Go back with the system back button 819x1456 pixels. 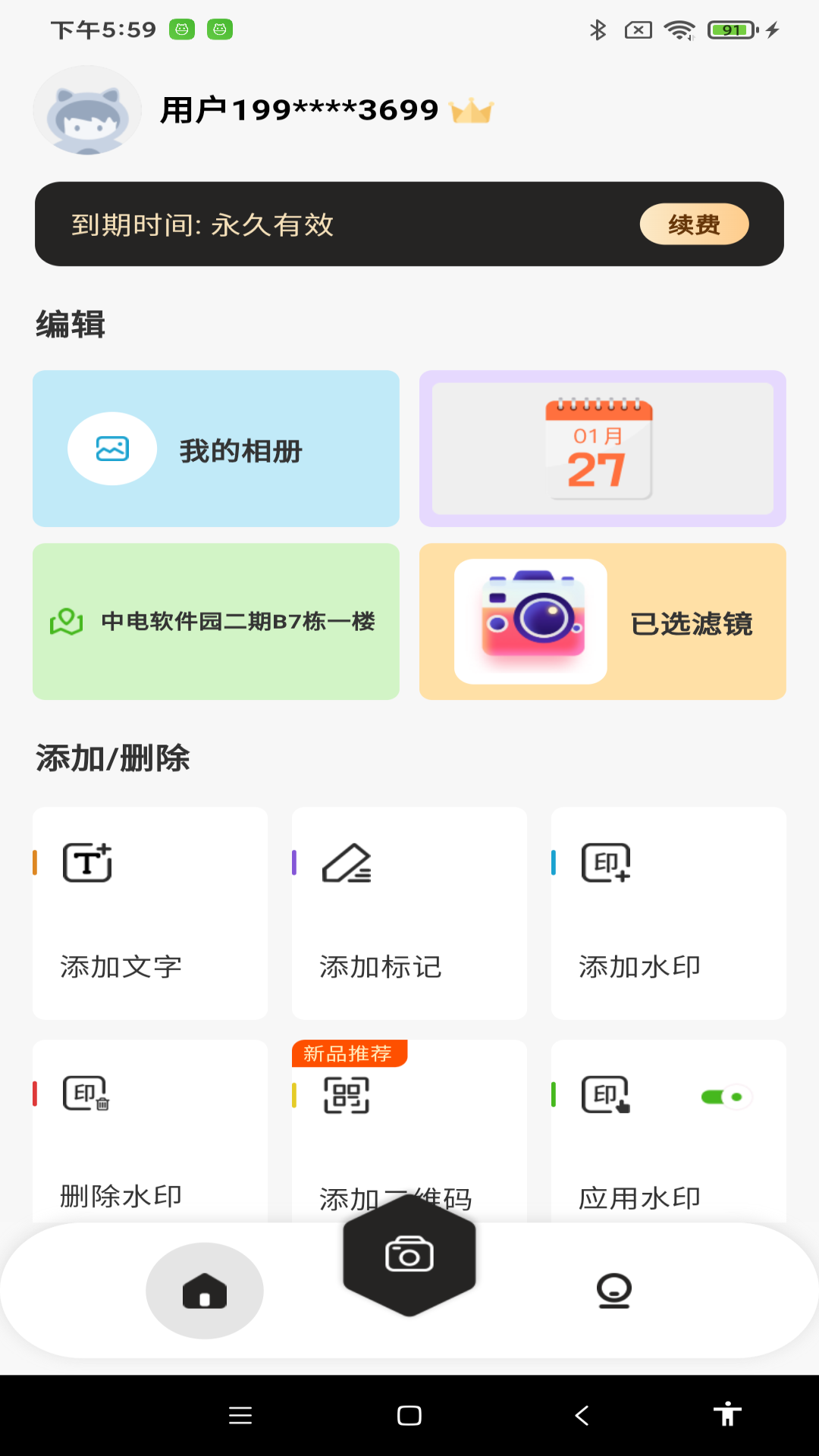[582, 1416]
